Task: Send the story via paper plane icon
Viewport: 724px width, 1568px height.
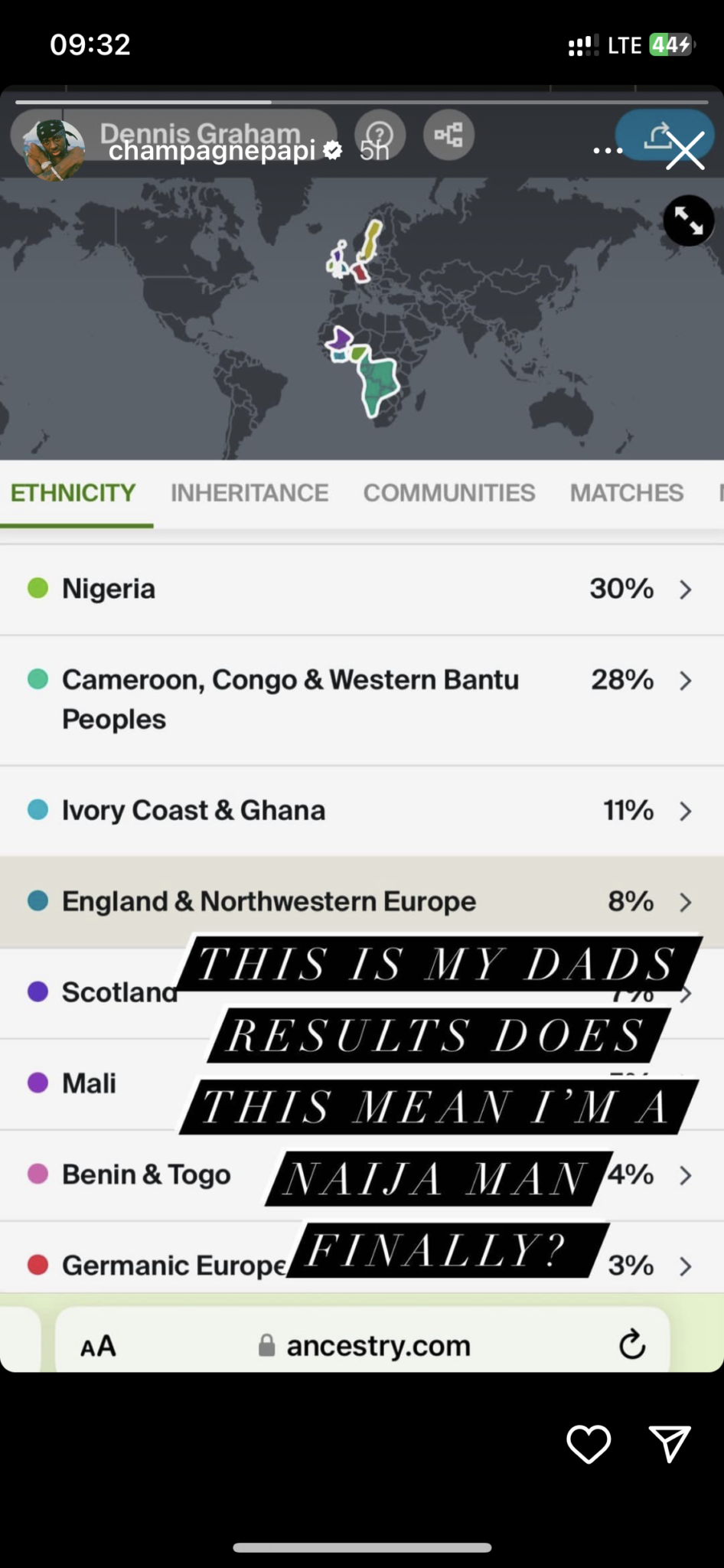Action: tap(670, 1443)
